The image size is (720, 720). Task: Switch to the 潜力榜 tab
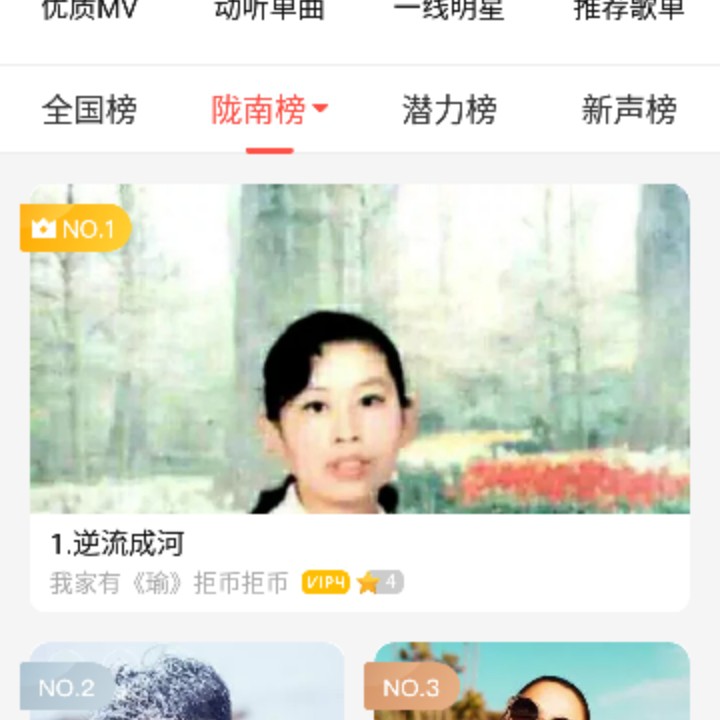click(449, 110)
